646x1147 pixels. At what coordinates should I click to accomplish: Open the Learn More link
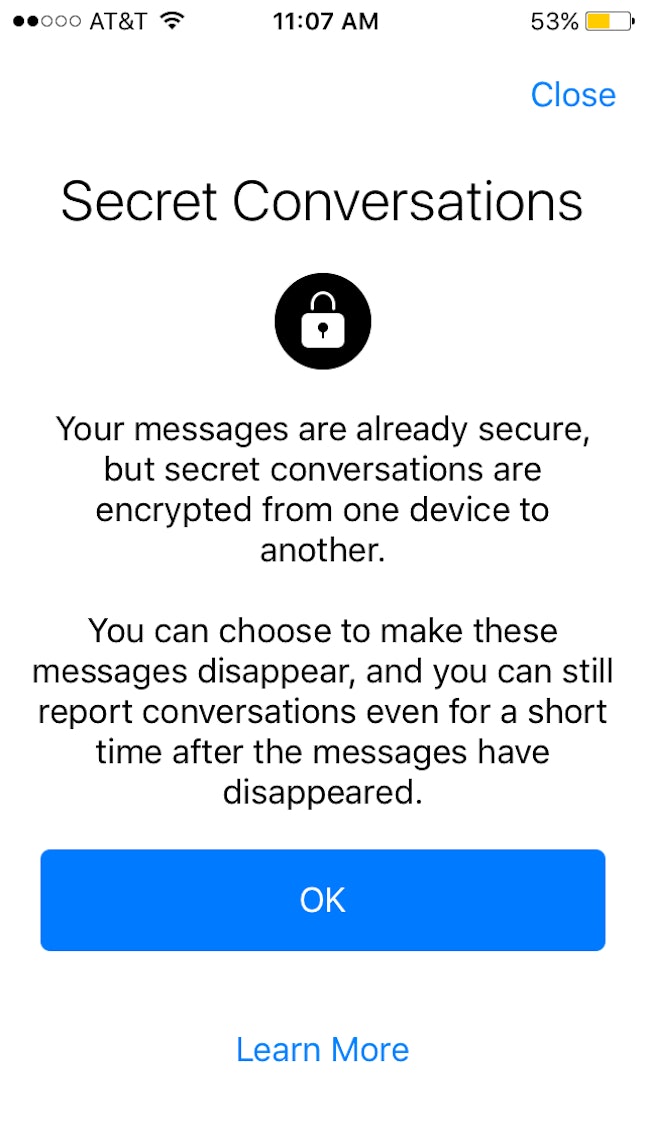pos(323,1049)
